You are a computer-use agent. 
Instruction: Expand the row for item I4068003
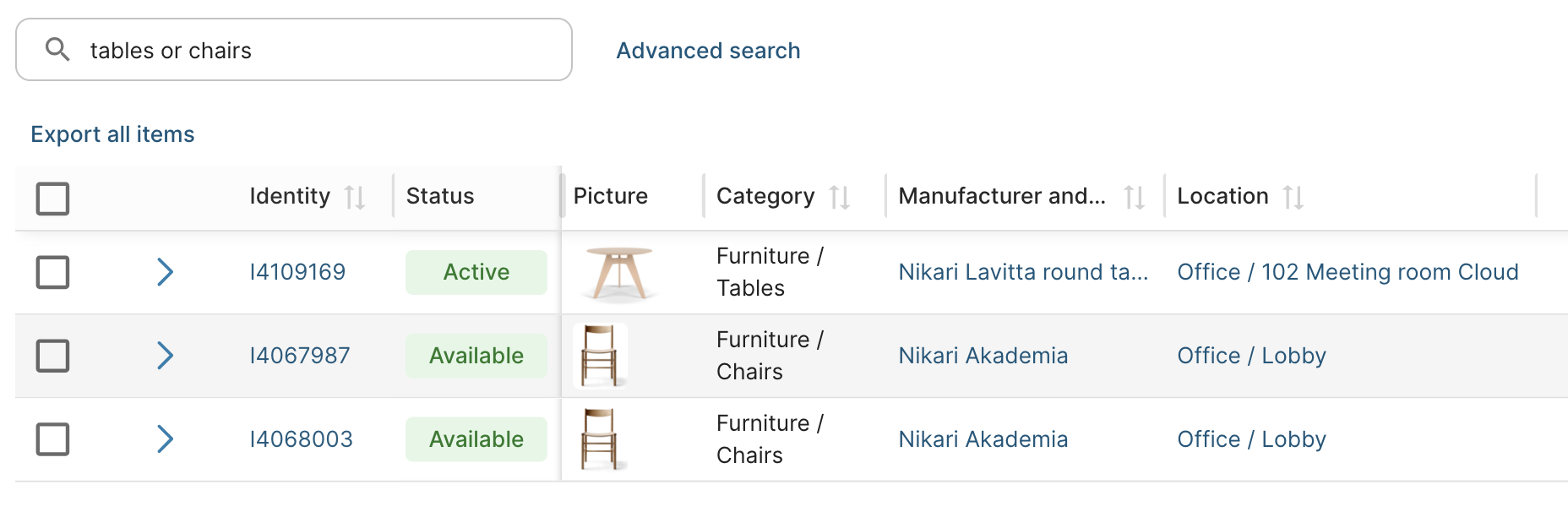pyautogui.click(x=165, y=439)
